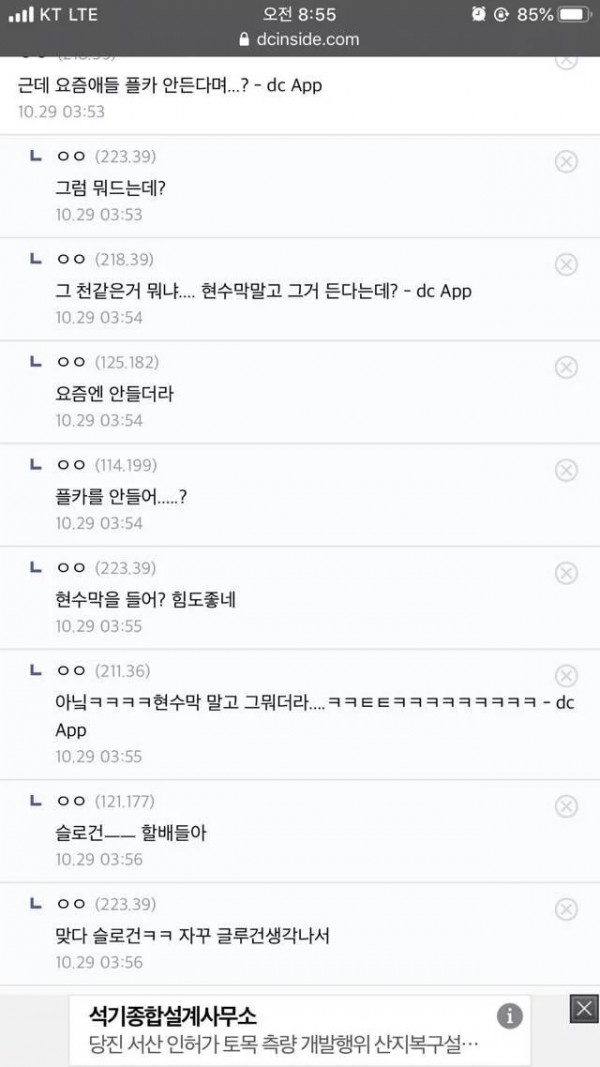Delete the comment from user 211.36
The width and height of the screenshot is (600, 1067).
(x=566, y=676)
